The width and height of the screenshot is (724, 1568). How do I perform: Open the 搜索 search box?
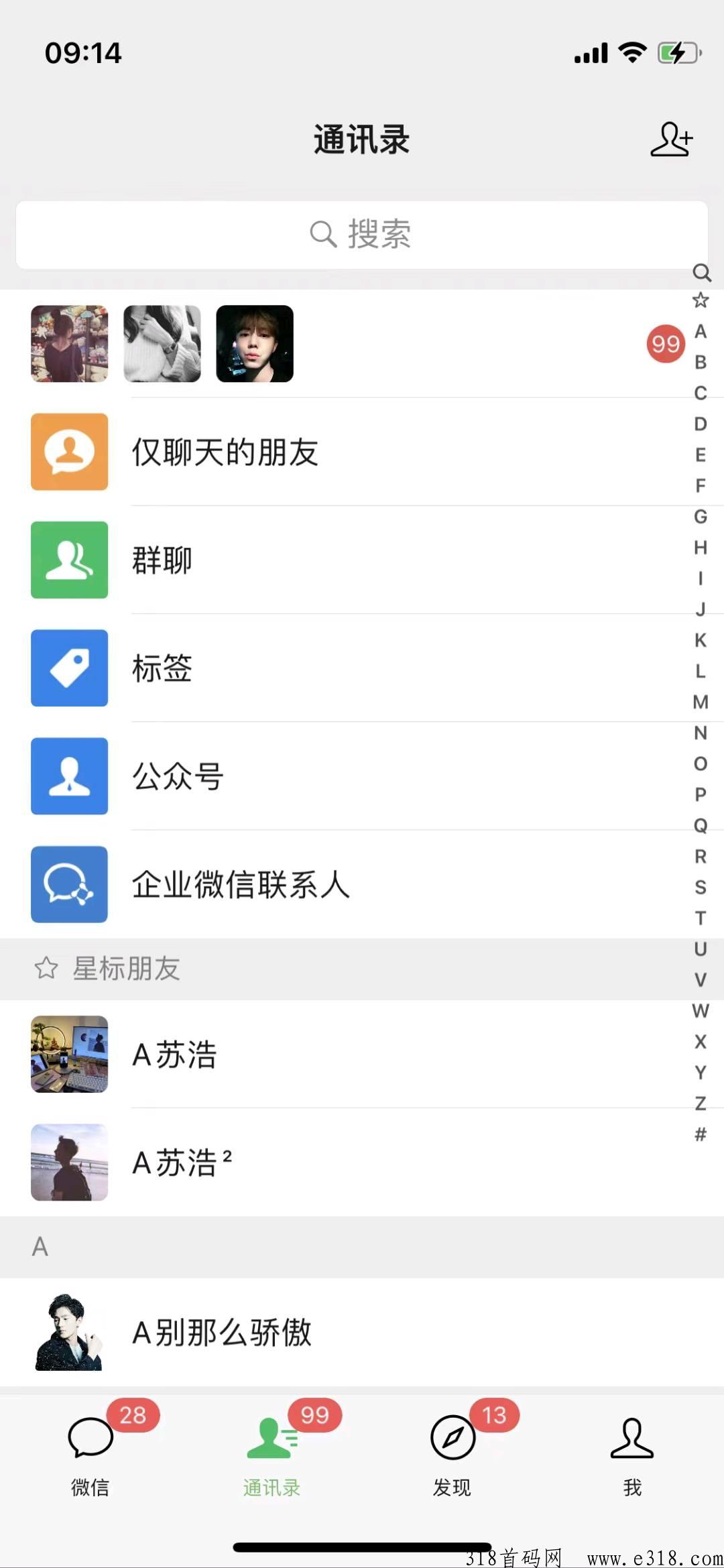pos(361,235)
